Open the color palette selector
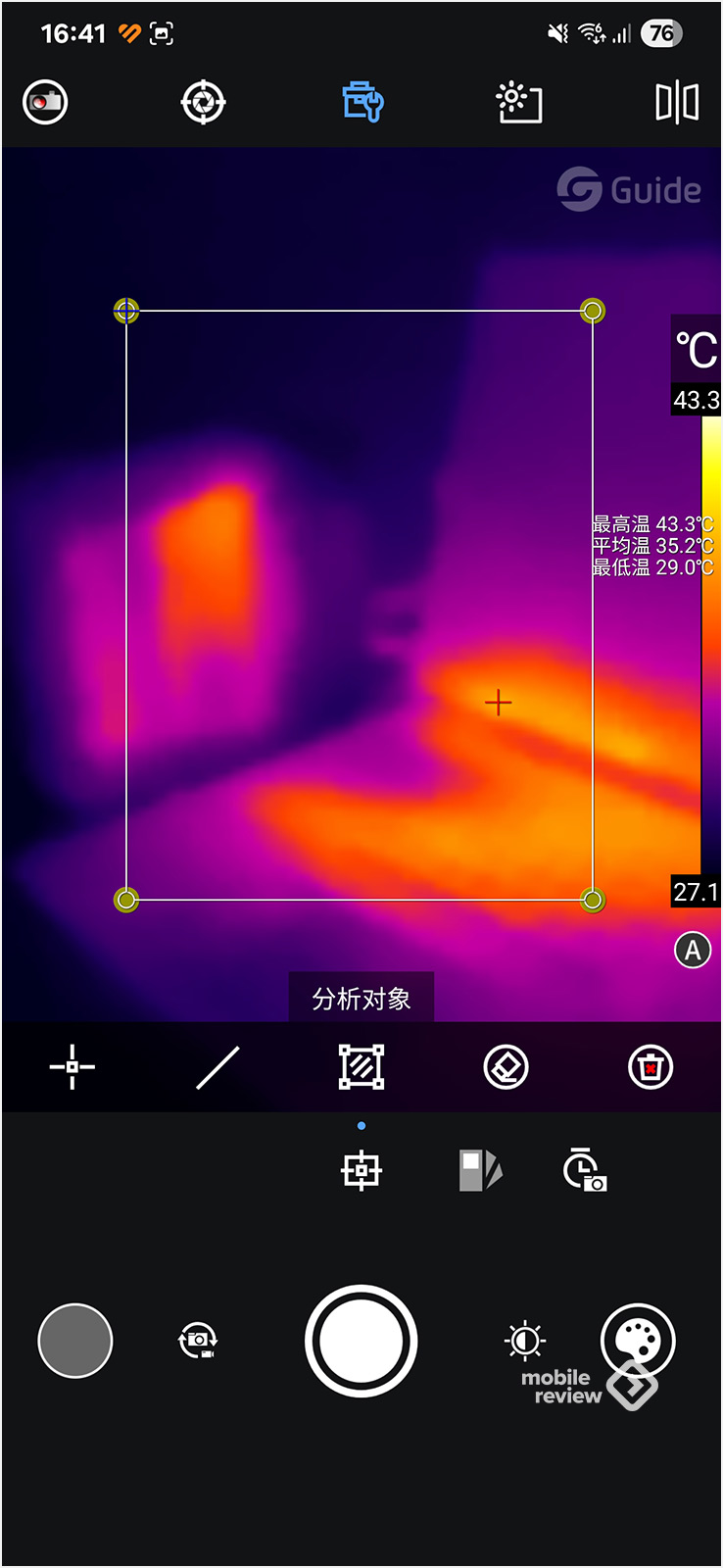 pyautogui.click(x=638, y=1340)
